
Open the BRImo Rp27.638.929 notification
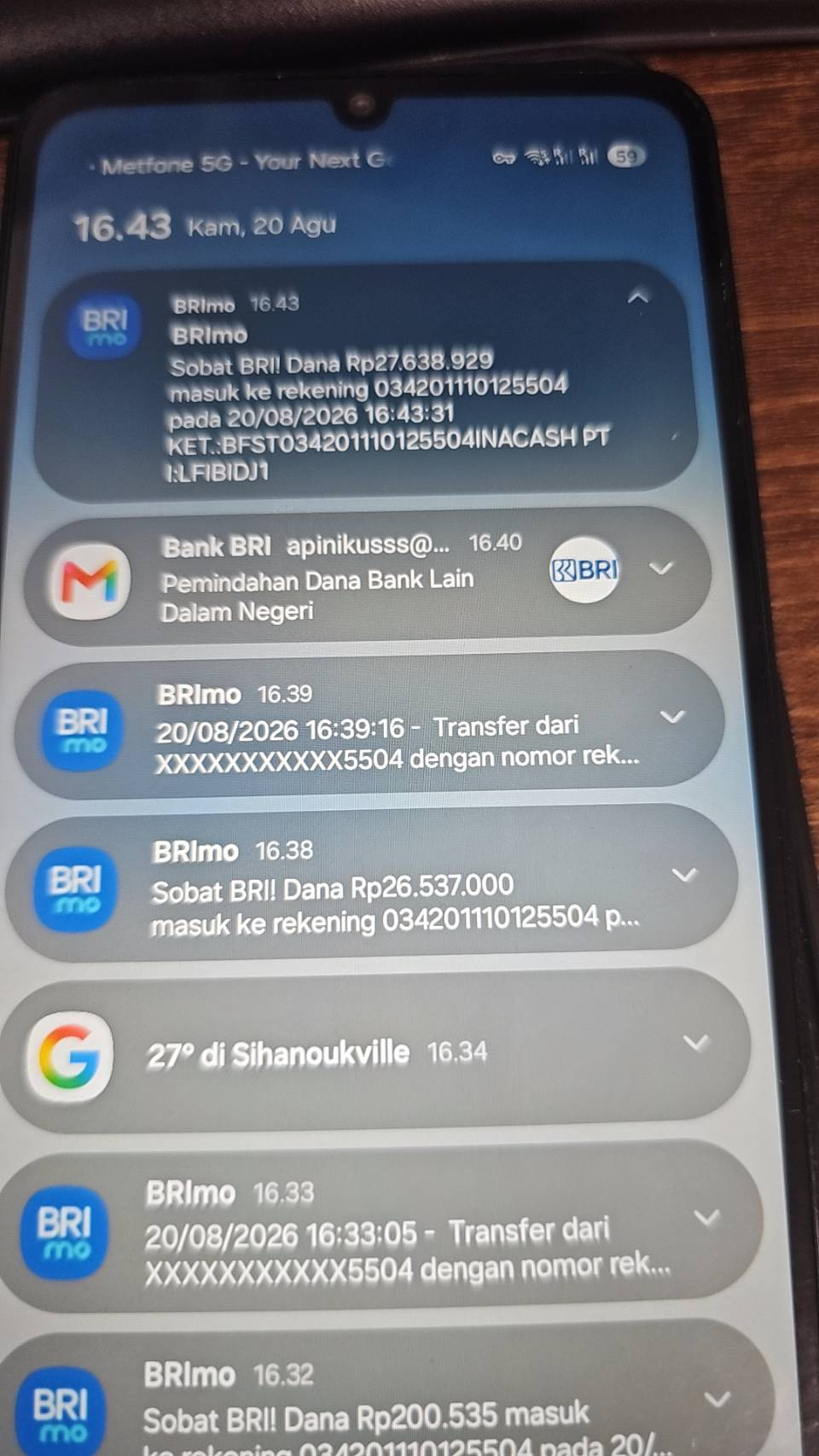pos(365,382)
